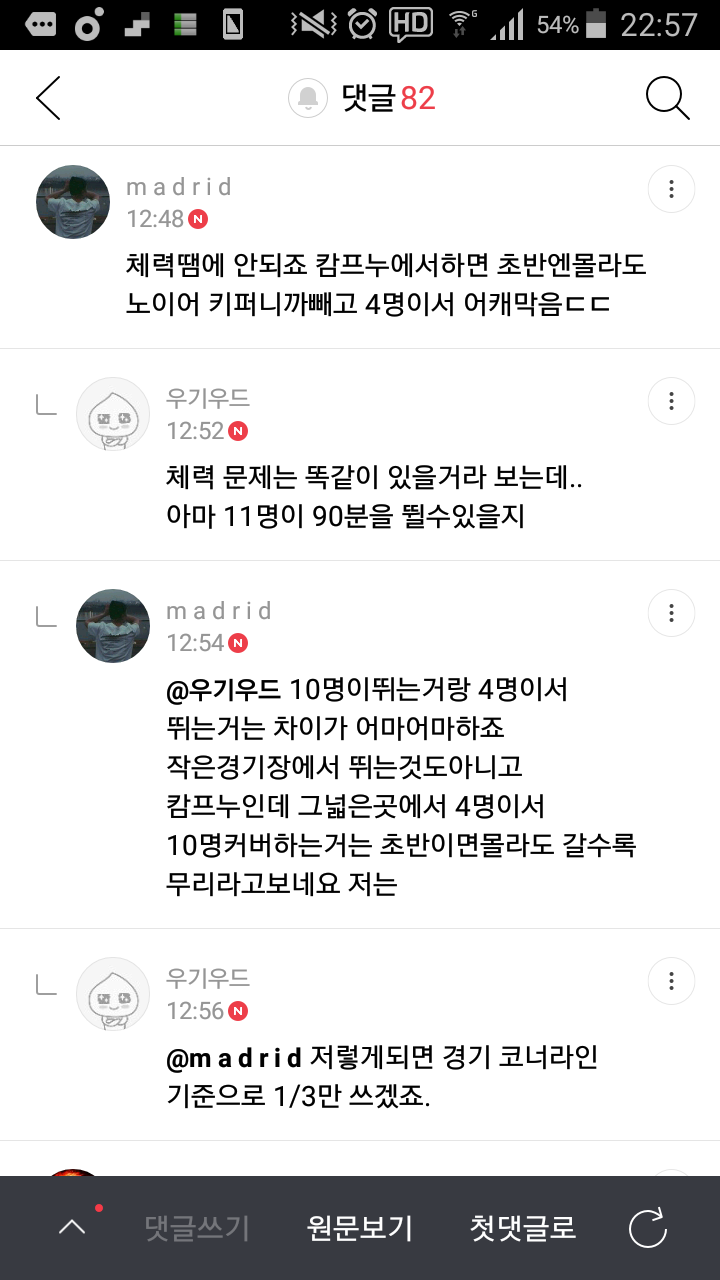Refresh the comments list
This screenshot has height=1280, width=720.
[x=647, y=1228]
